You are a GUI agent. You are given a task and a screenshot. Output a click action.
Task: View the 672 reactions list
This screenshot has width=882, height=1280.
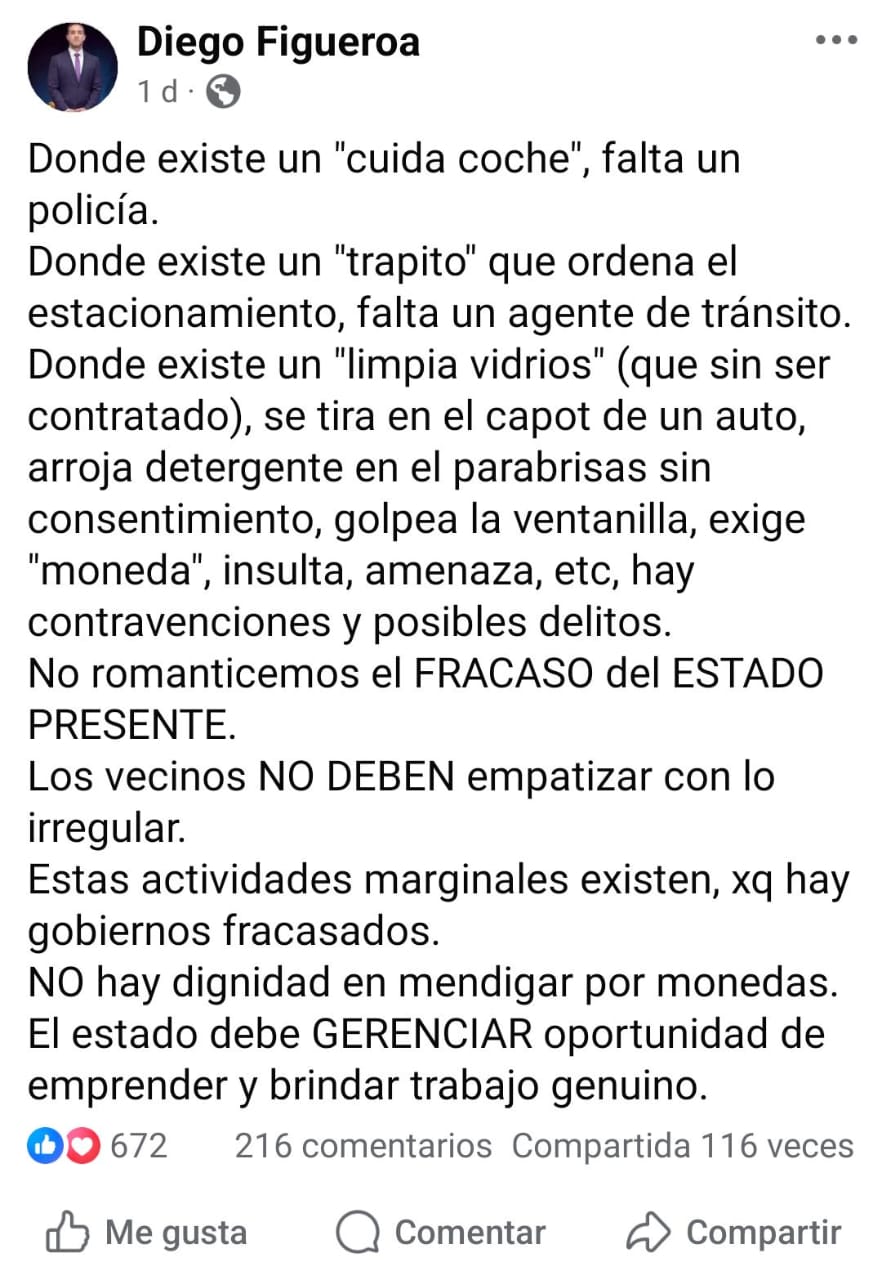coord(100,1146)
